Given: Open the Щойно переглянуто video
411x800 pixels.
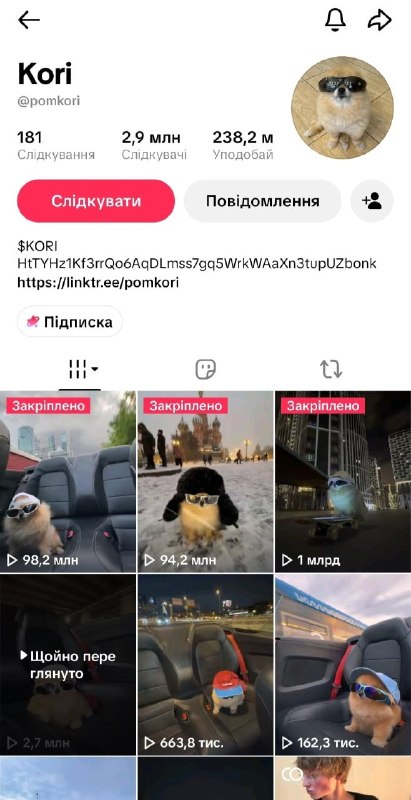Looking at the screenshot, I should 68,665.
